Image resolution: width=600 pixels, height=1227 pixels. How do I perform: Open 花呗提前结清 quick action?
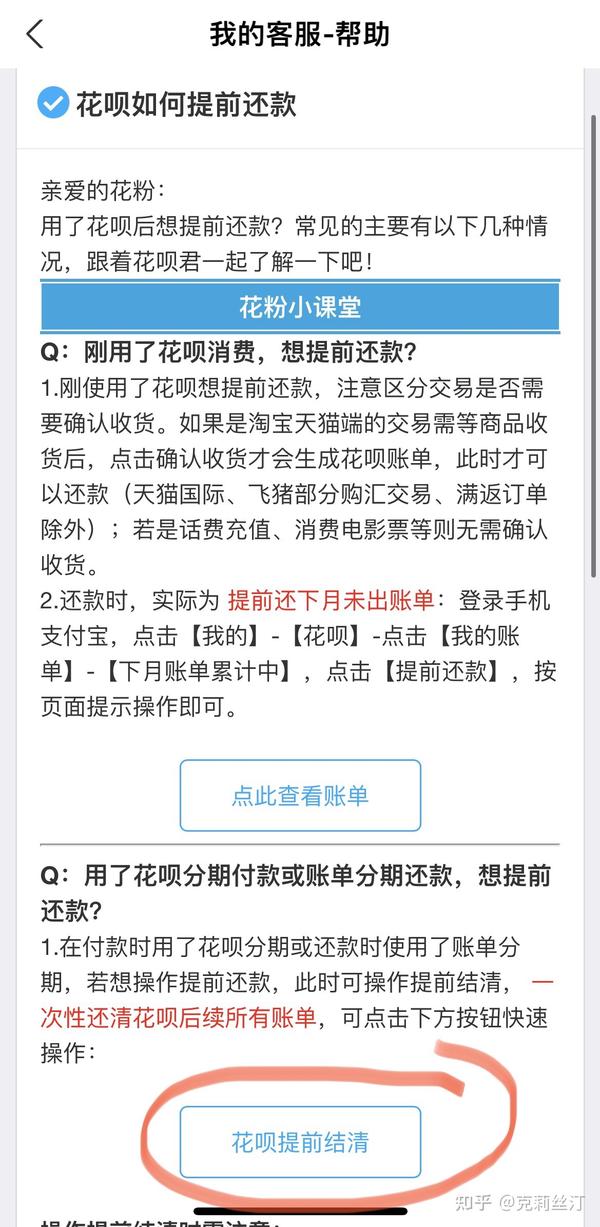coord(300,1142)
